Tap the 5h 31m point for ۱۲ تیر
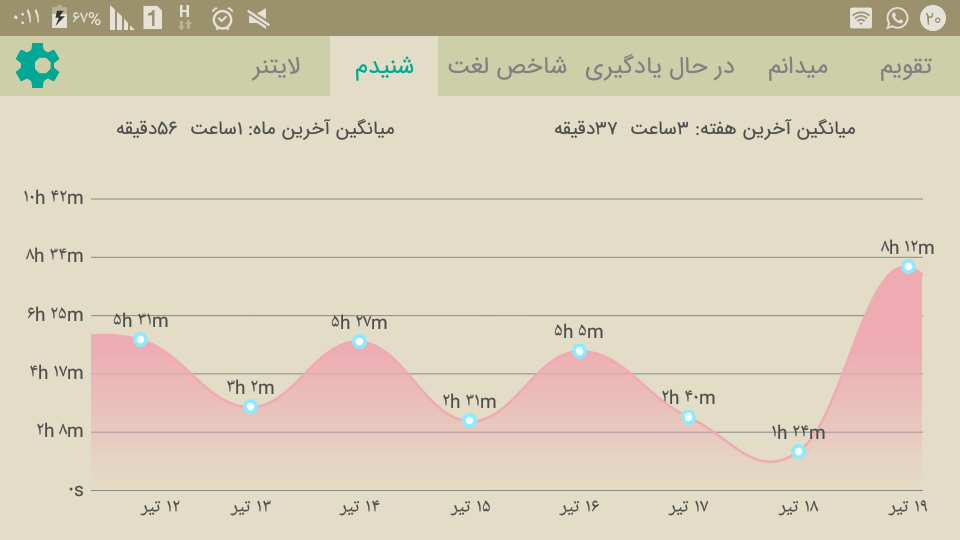The image size is (960, 540). tap(140, 339)
